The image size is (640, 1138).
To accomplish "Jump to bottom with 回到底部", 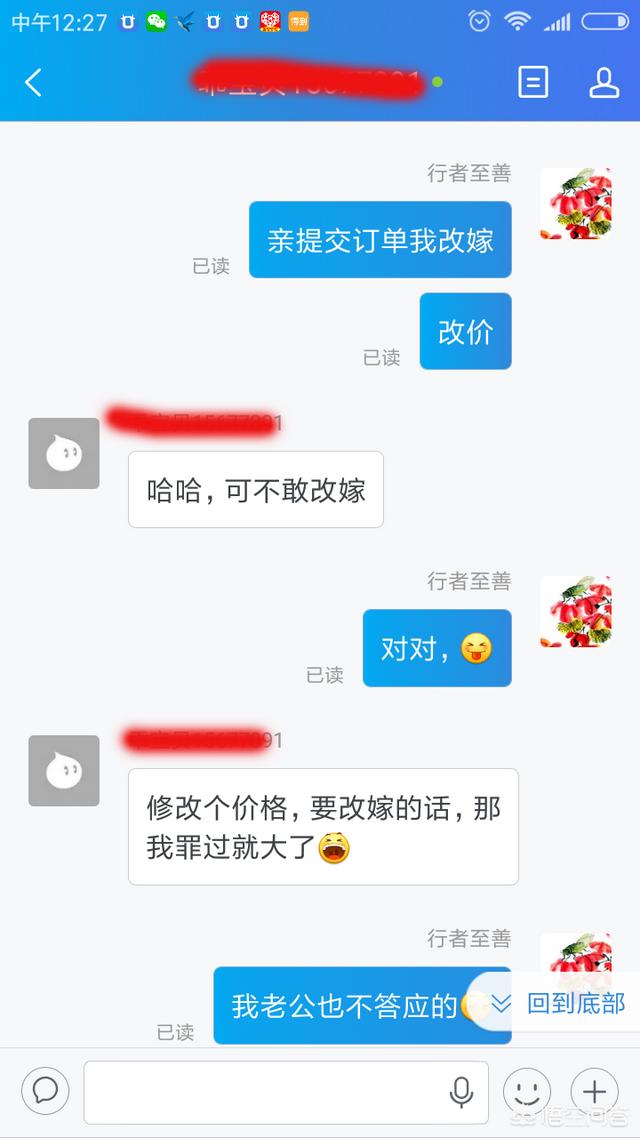I will [x=560, y=1003].
